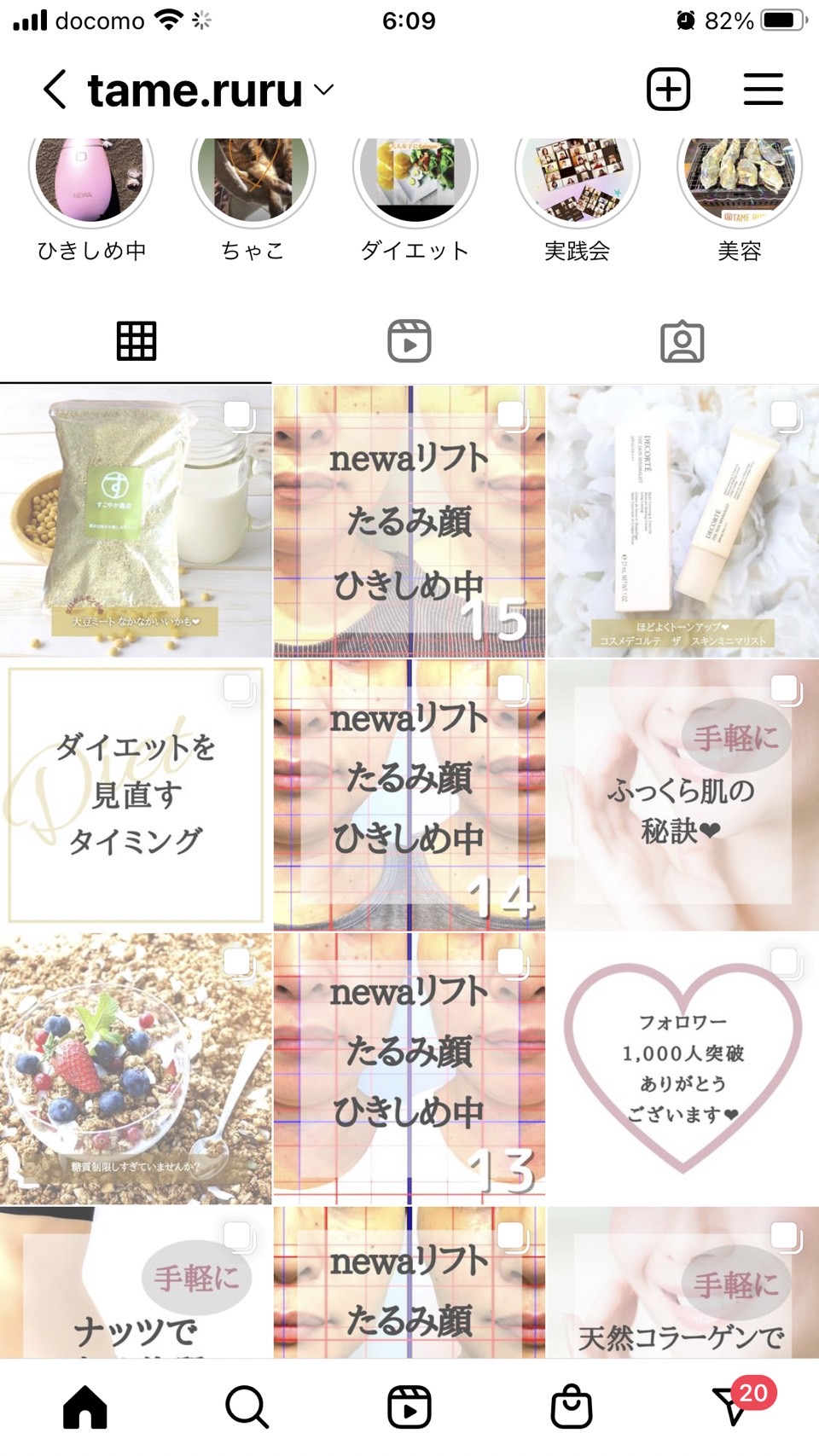Open the tame.ruru account switcher dropdown

[210, 90]
